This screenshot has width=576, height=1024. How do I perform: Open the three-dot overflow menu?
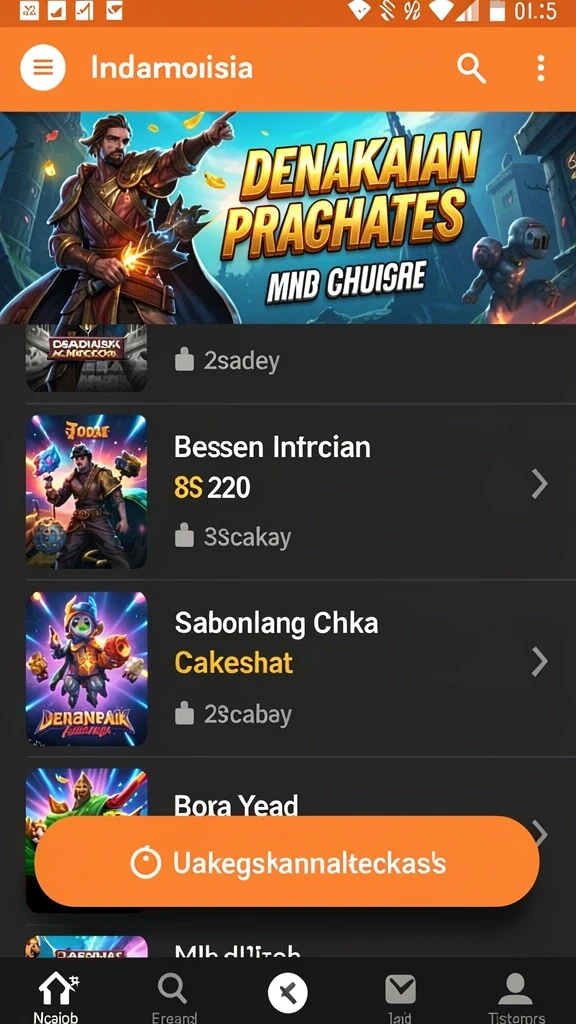coord(540,69)
